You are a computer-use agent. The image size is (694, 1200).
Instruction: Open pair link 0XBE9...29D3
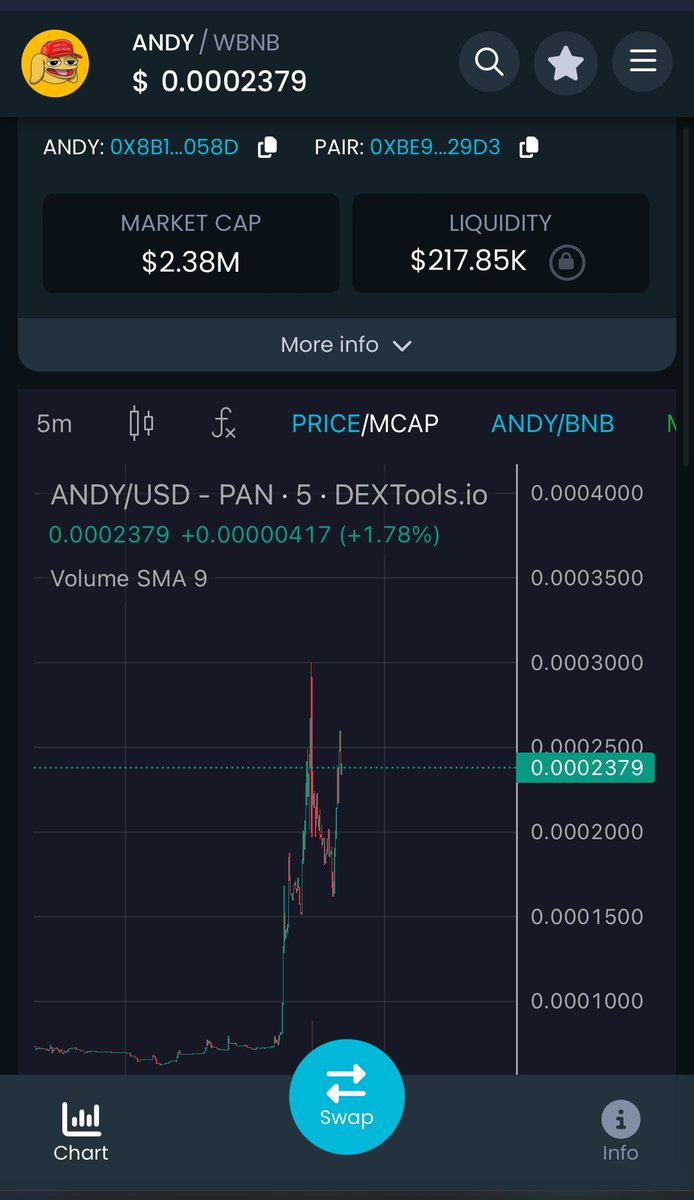point(435,148)
